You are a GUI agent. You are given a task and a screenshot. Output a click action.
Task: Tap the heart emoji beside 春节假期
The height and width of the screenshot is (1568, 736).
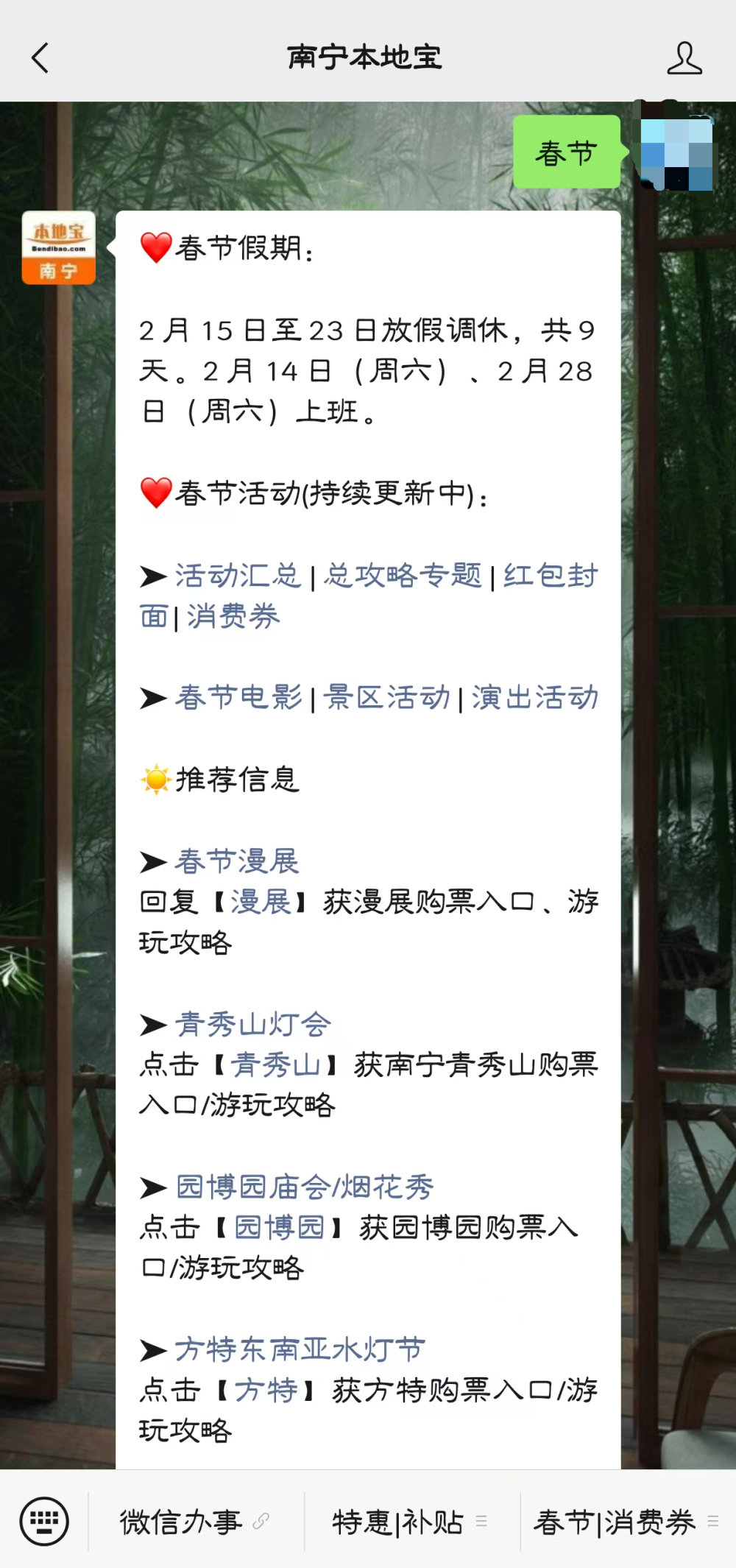click(153, 248)
